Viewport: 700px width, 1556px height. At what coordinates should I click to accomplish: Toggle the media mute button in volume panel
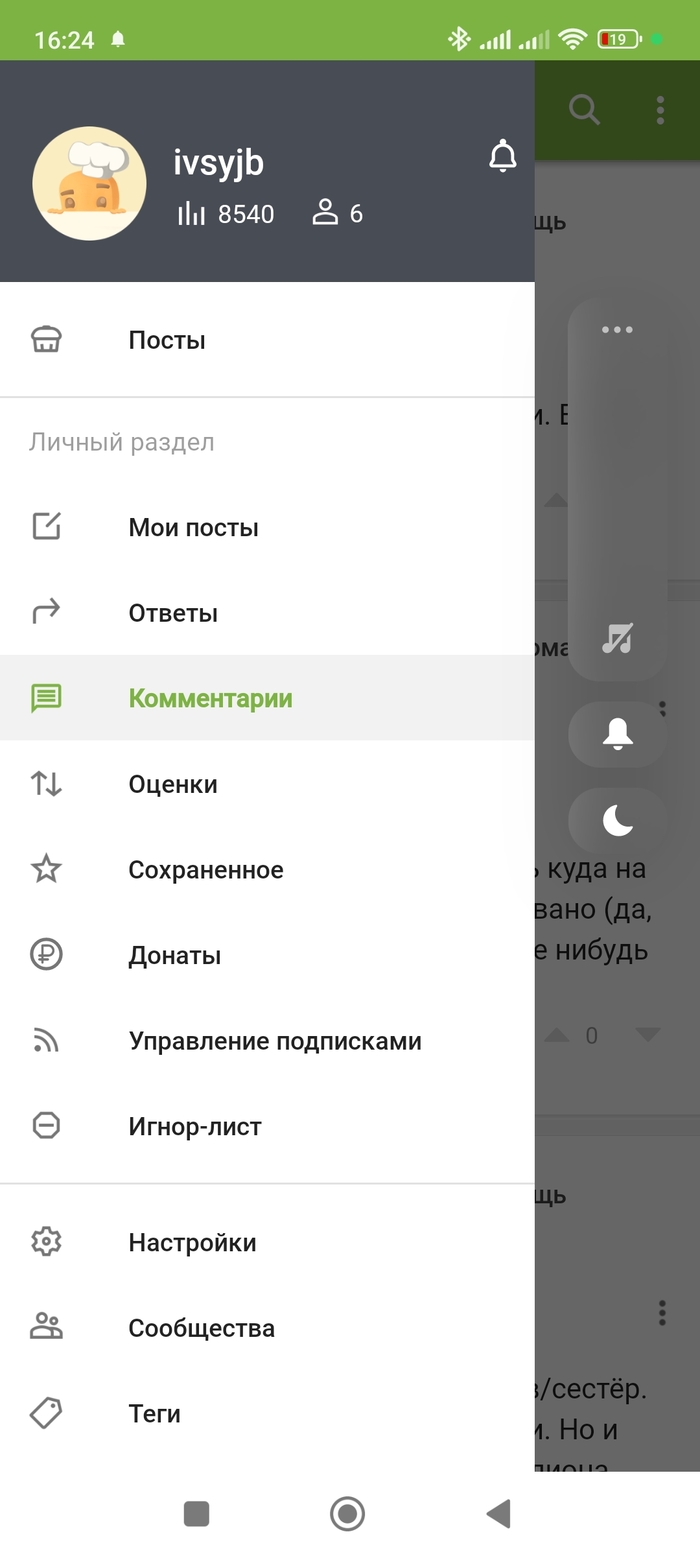tap(618, 638)
